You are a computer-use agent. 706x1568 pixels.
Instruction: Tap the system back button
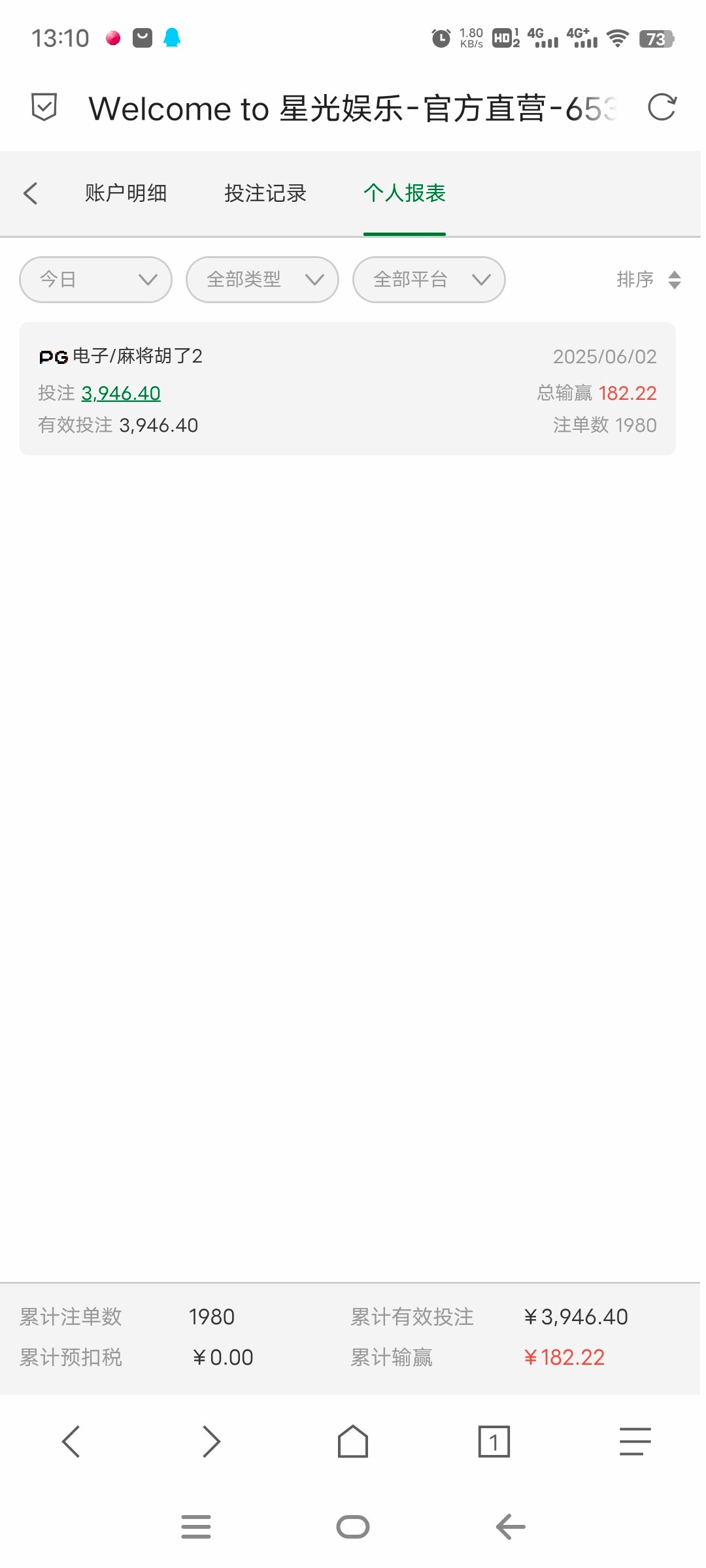(511, 1527)
